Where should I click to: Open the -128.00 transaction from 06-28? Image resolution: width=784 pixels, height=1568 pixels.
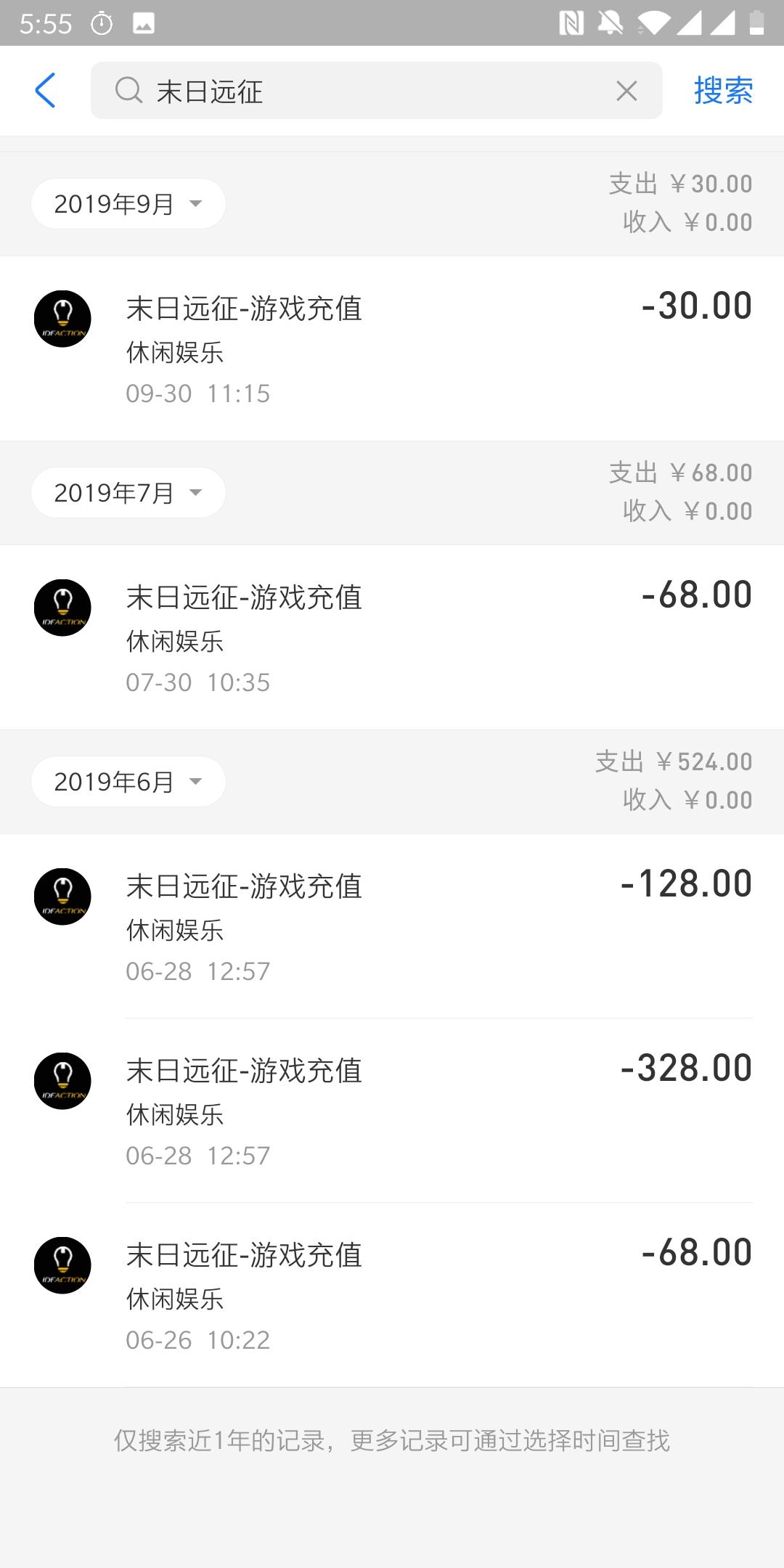pos(392,926)
